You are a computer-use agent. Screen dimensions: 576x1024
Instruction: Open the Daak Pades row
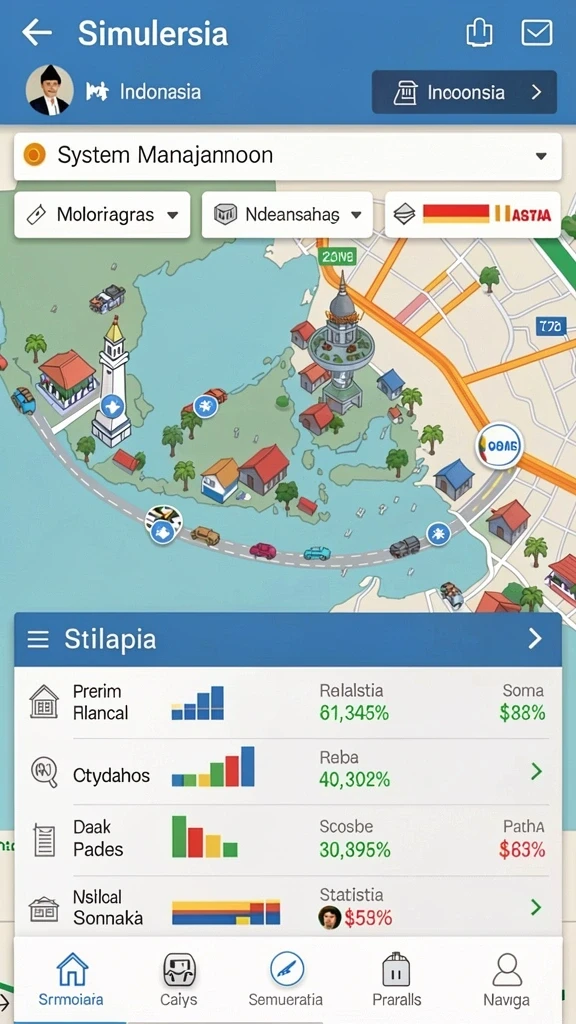pos(287,840)
